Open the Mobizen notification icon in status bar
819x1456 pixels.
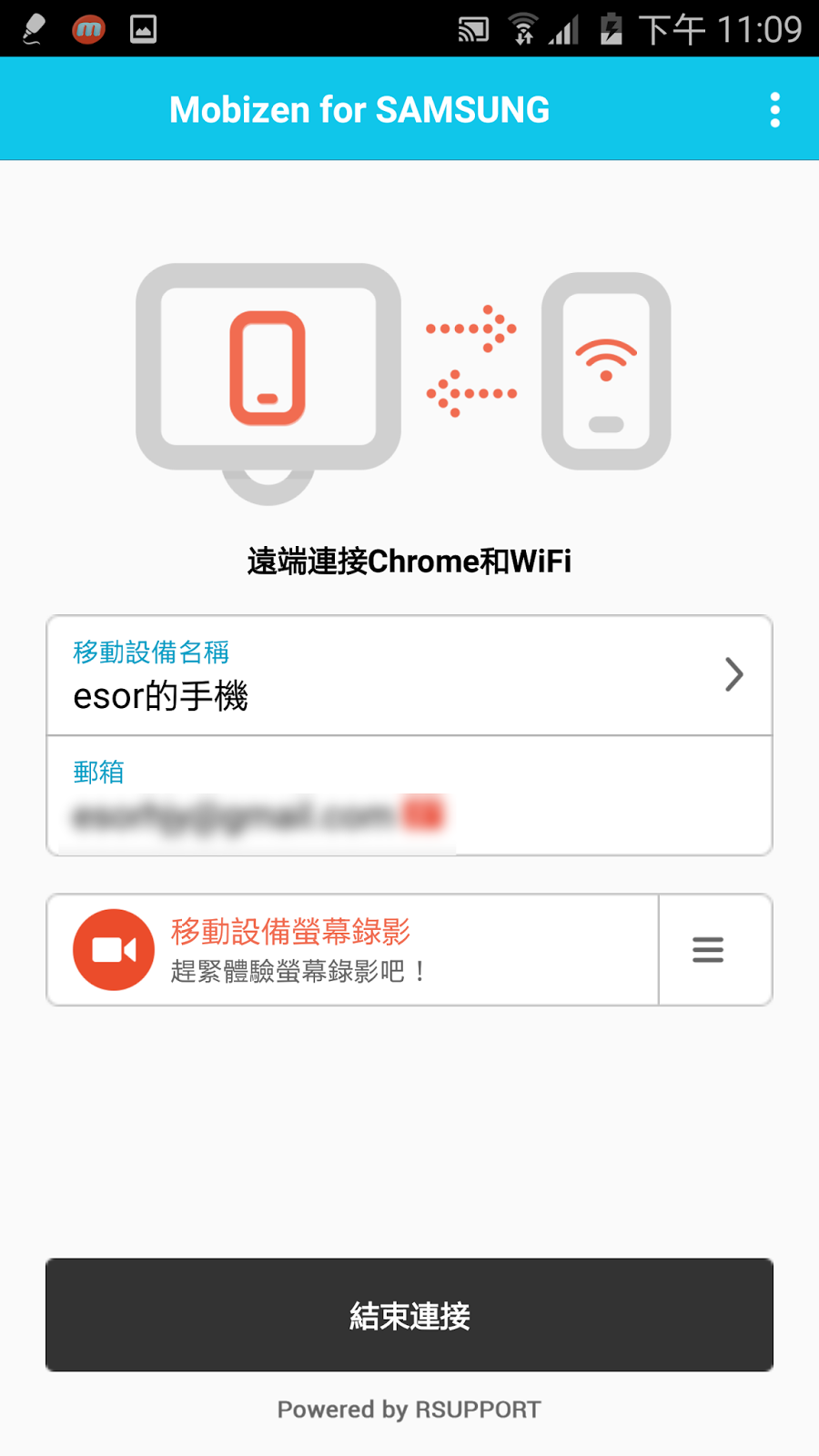click(90, 27)
